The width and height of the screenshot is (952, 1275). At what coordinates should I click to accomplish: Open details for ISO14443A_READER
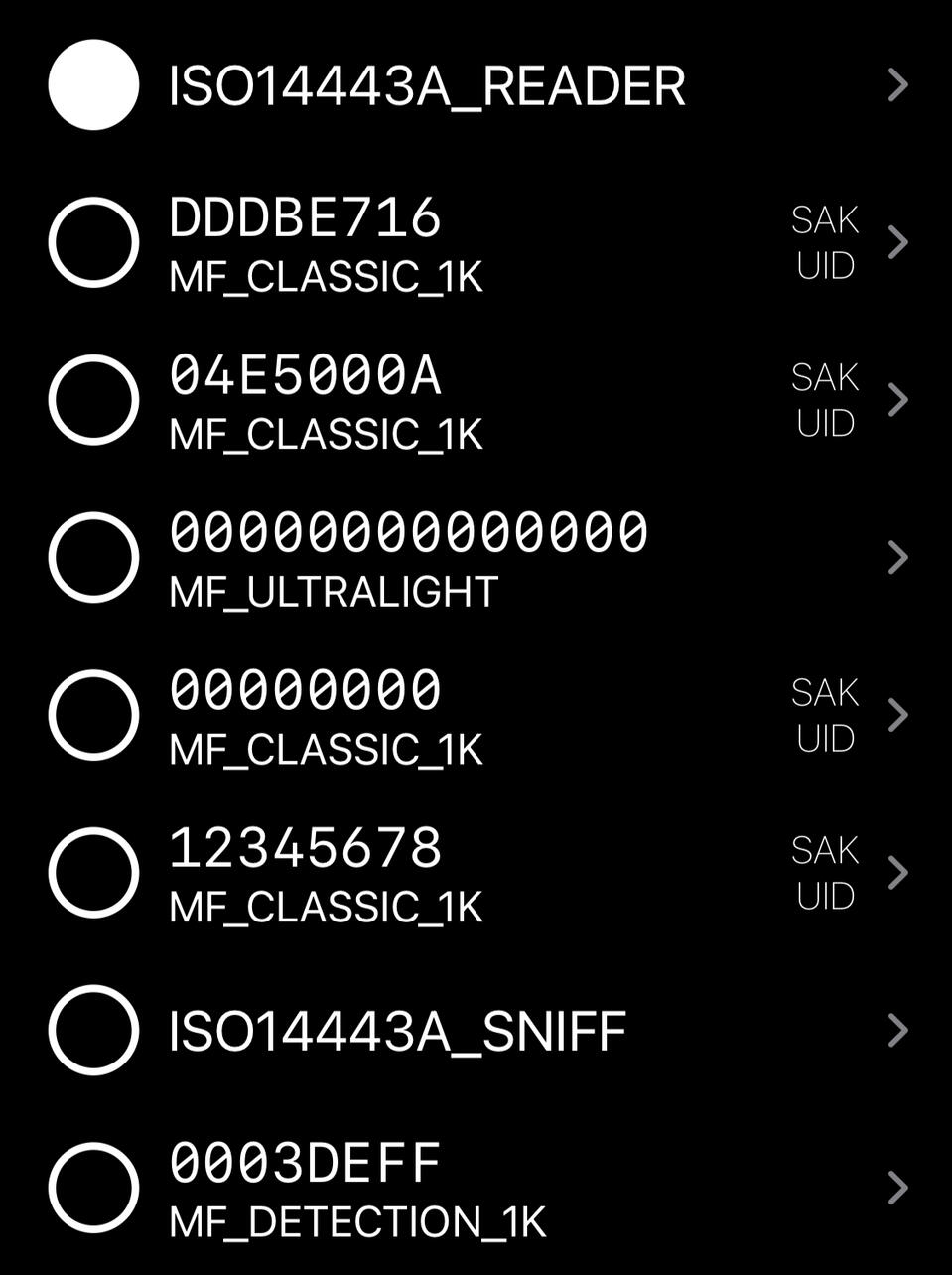[x=897, y=85]
